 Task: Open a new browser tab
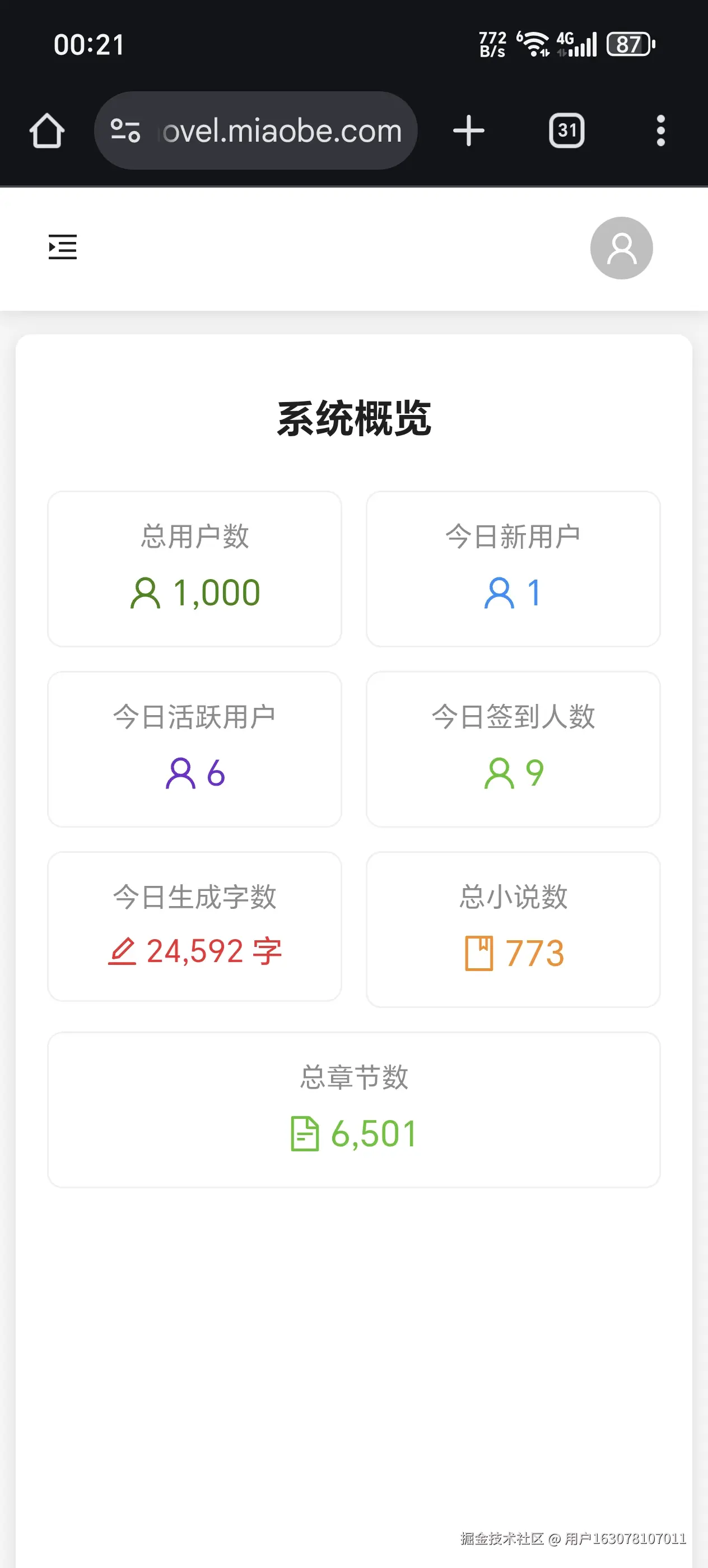468,130
